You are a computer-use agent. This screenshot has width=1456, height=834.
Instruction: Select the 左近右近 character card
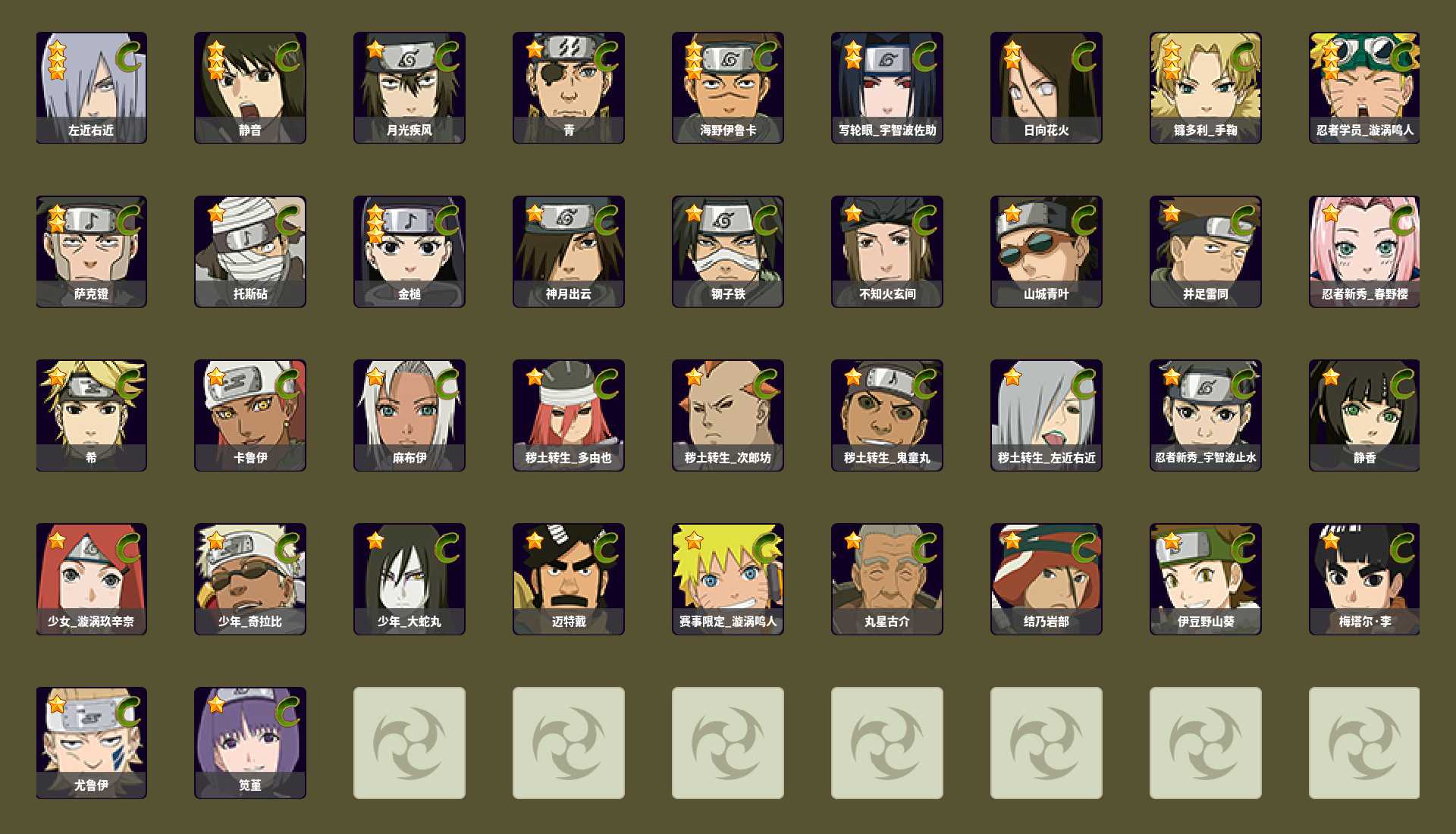click(91, 87)
